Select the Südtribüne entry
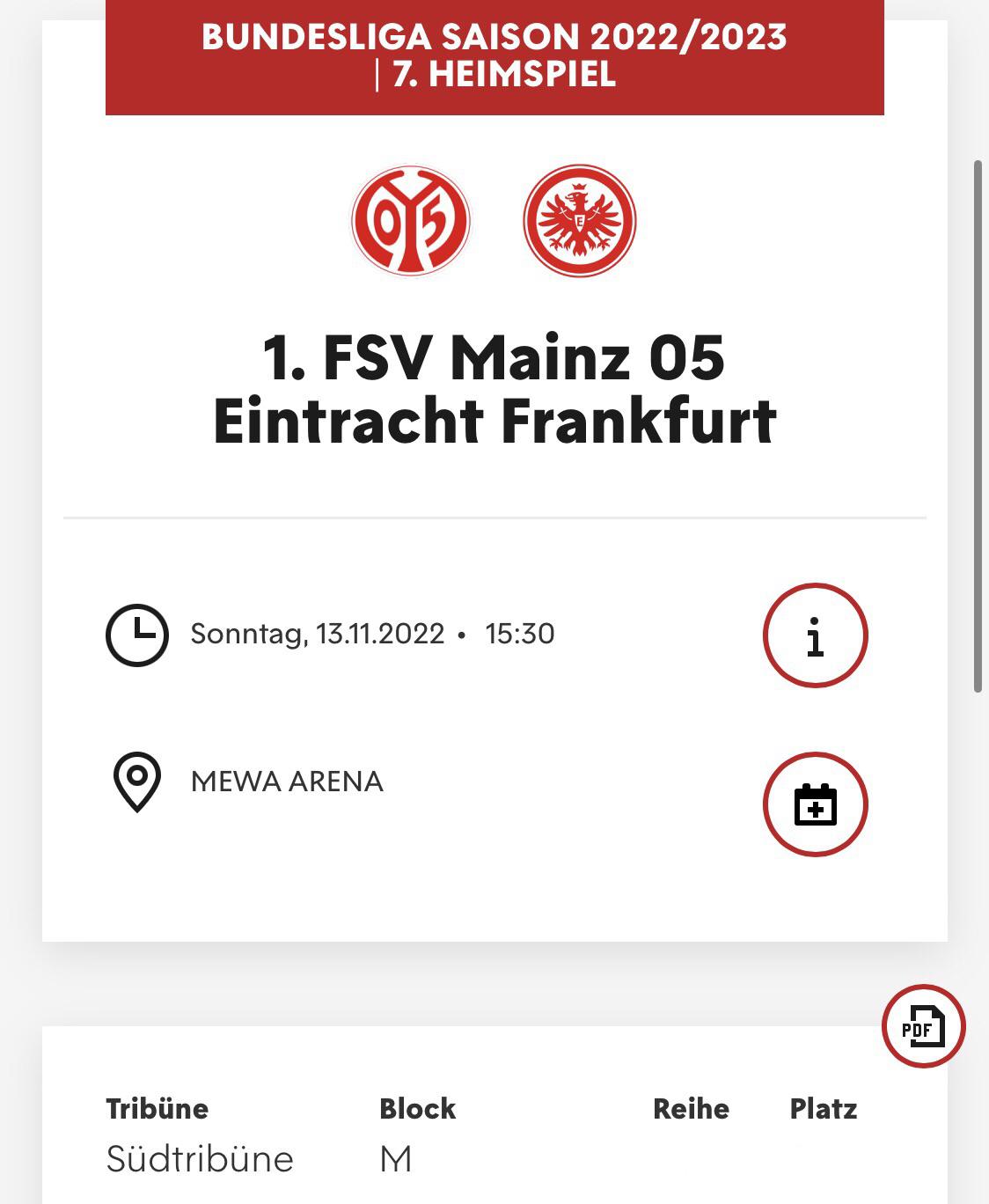Viewport: 989px width, 1204px height. 200,1158
